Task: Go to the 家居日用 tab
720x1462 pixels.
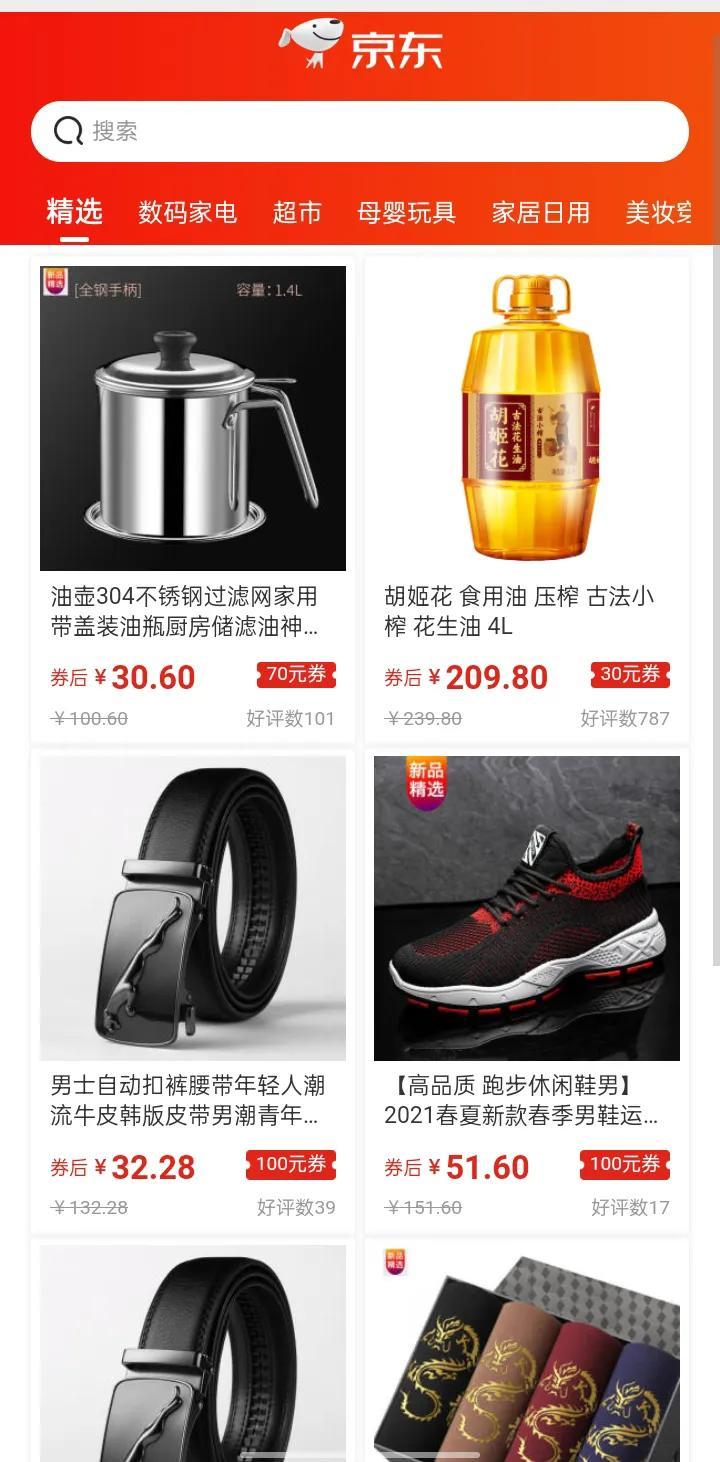Action: tap(540, 212)
